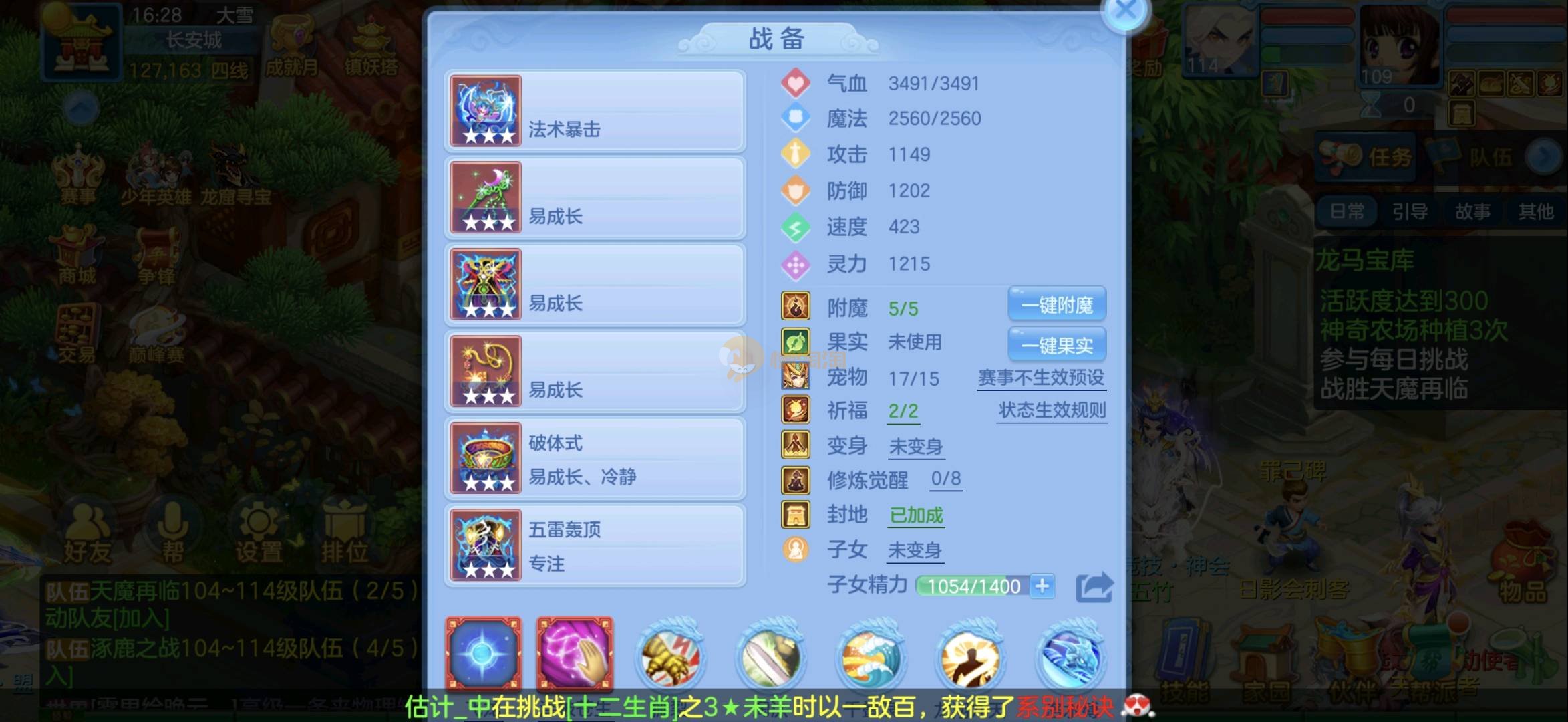Open the 子女 未变身 link
Image resolution: width=1568 pixels, height=722 pixels.
914,550
